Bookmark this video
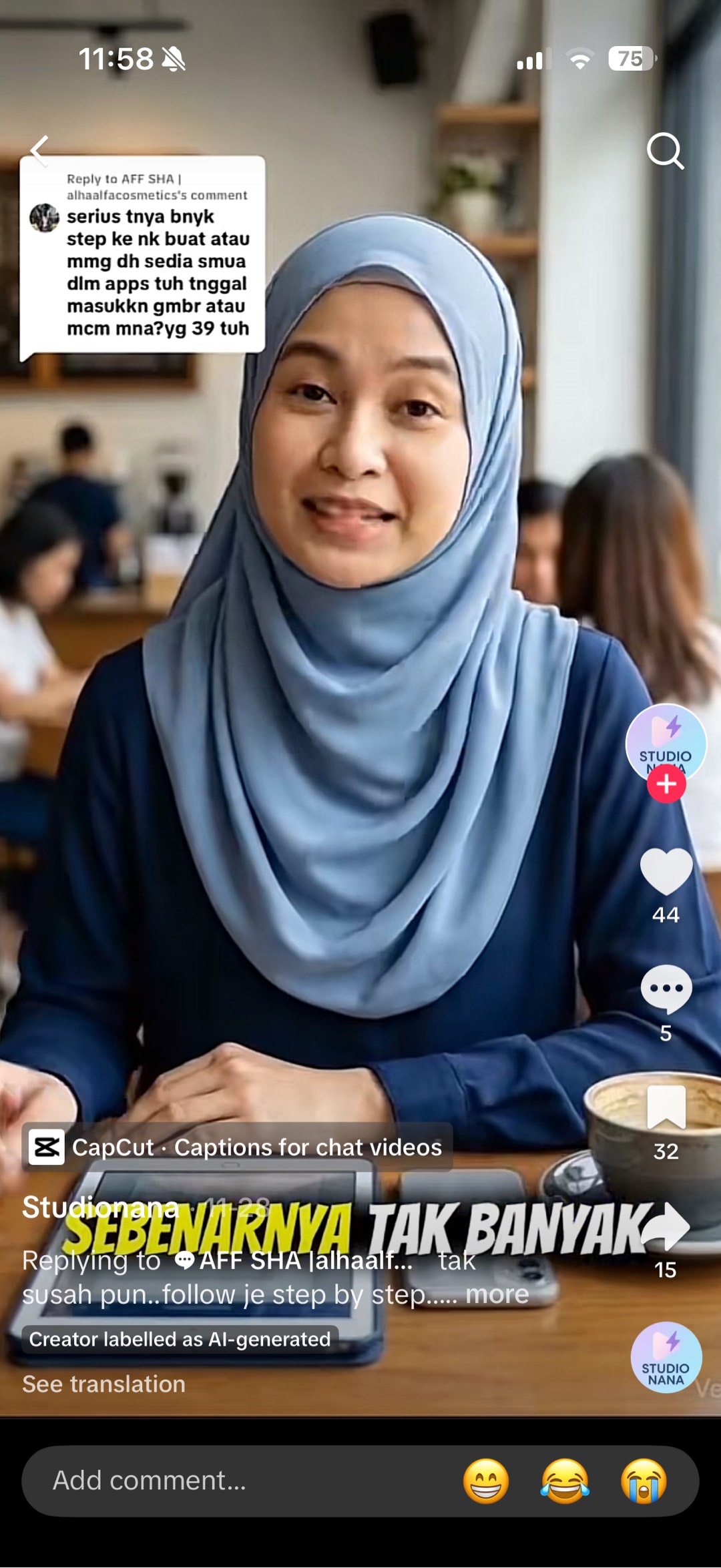The image size is (721, 1568). tap(666, 1107)
